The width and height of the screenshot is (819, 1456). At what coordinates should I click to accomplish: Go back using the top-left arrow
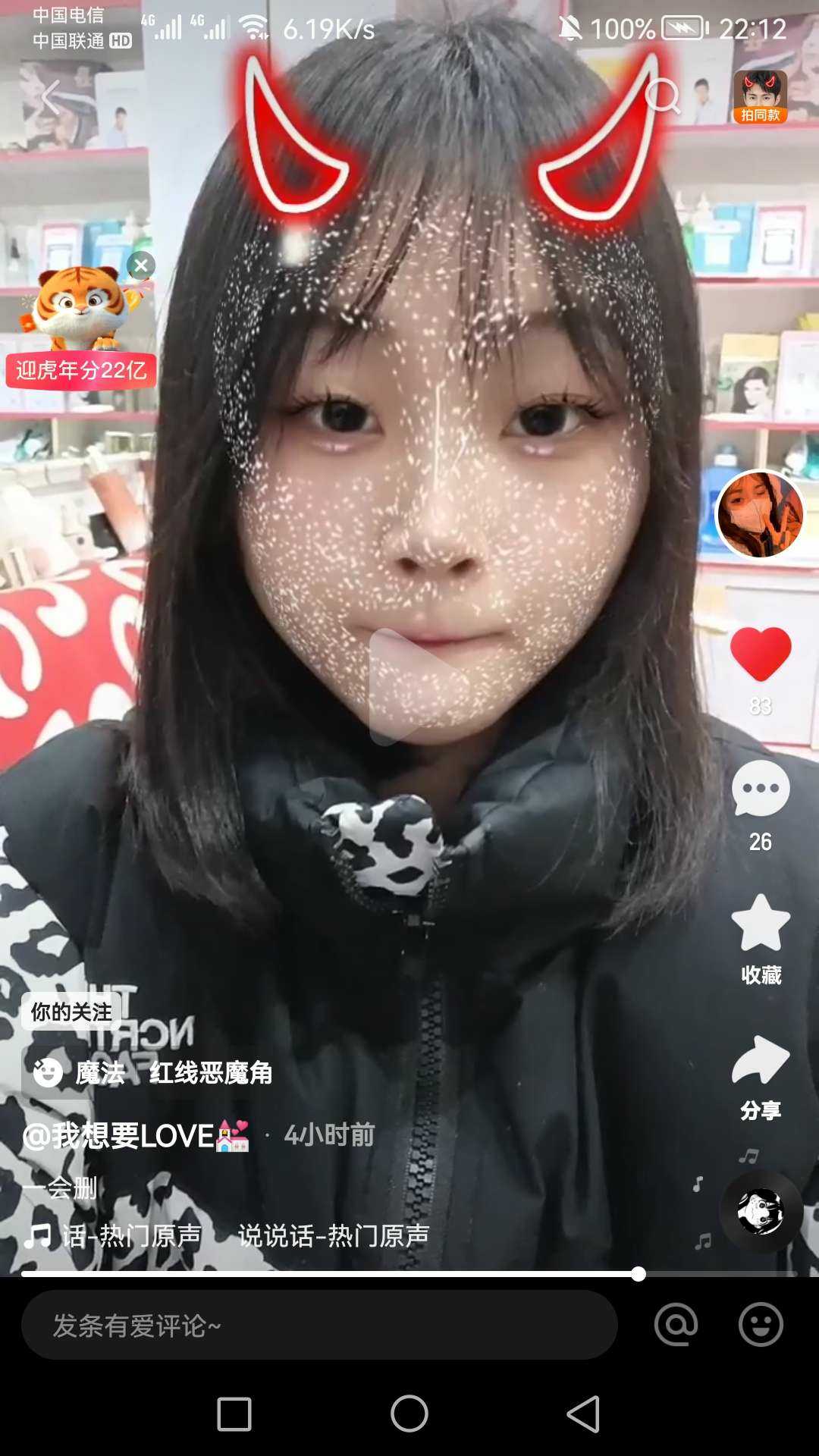(x=50, y=97)
